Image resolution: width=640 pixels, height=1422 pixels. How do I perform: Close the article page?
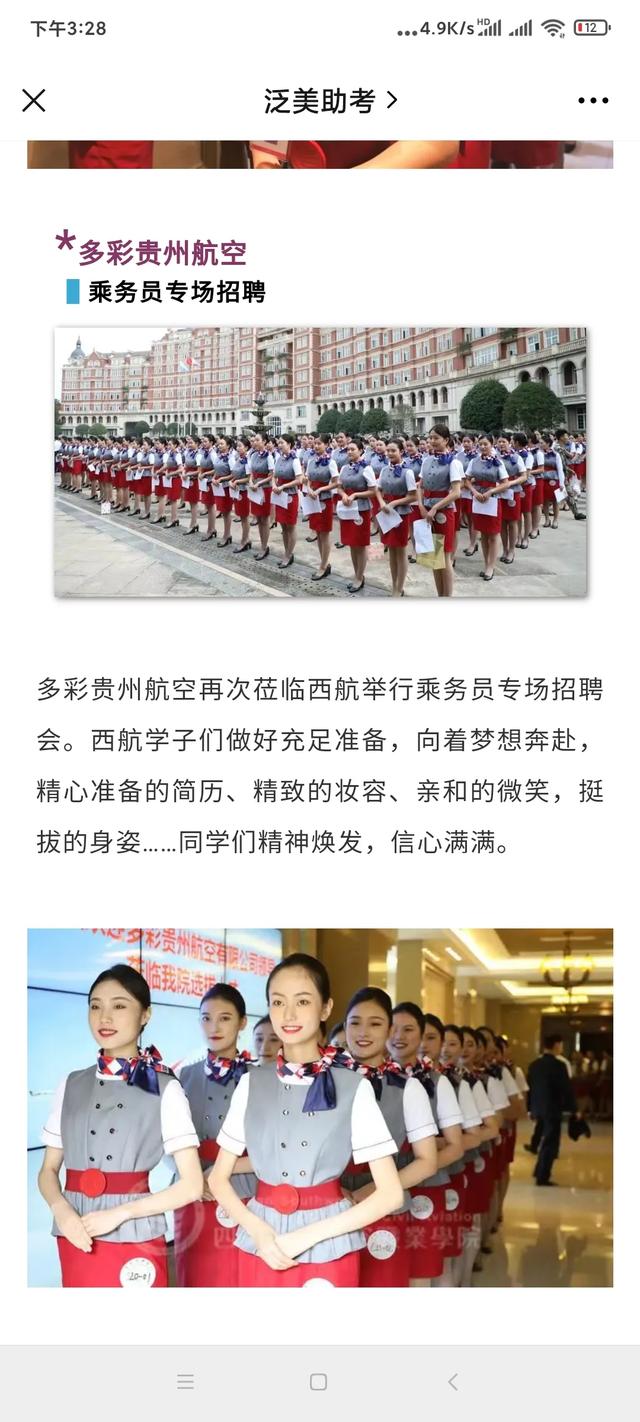[34, 100]
